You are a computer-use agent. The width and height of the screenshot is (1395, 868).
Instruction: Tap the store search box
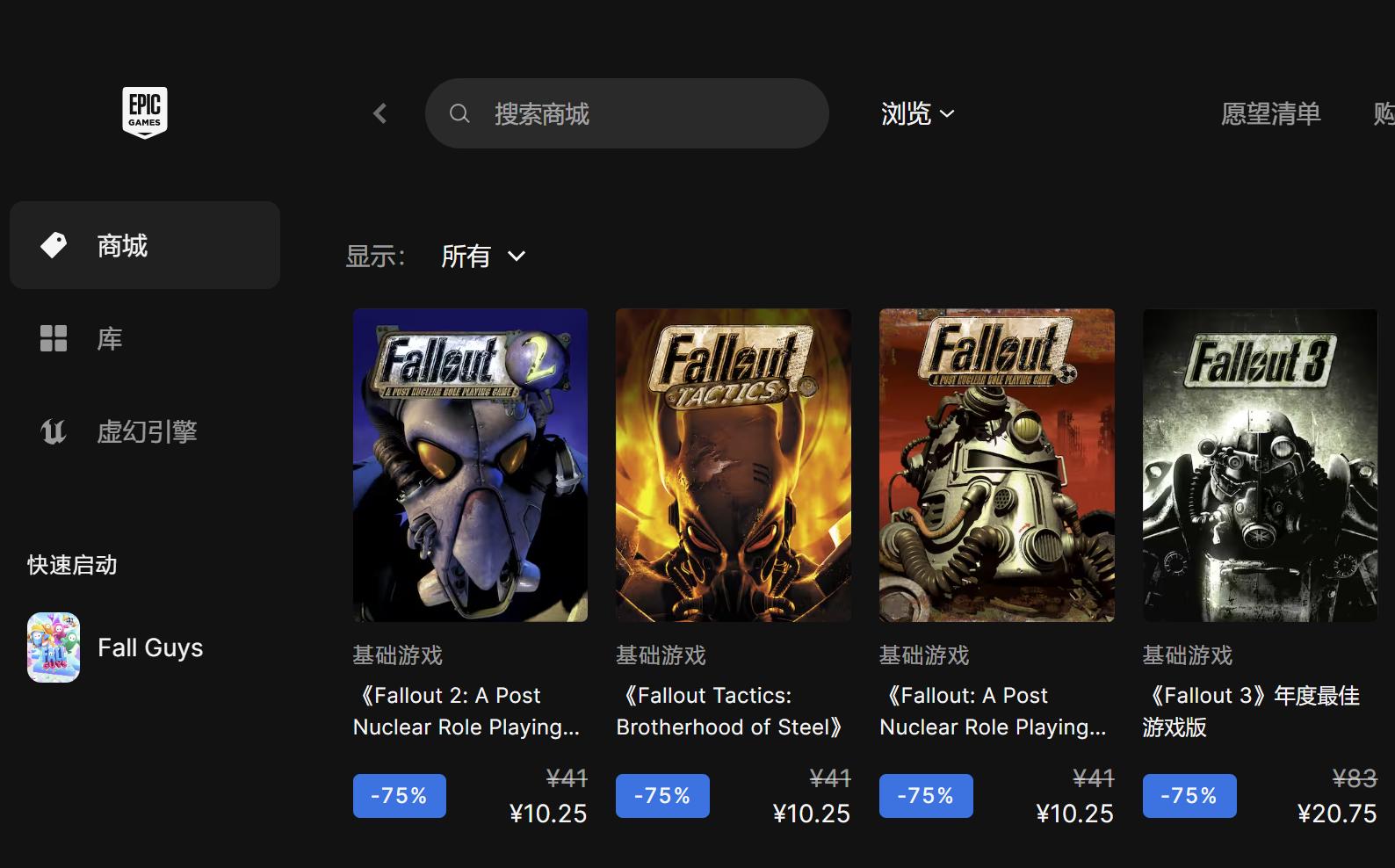point(626,113)
